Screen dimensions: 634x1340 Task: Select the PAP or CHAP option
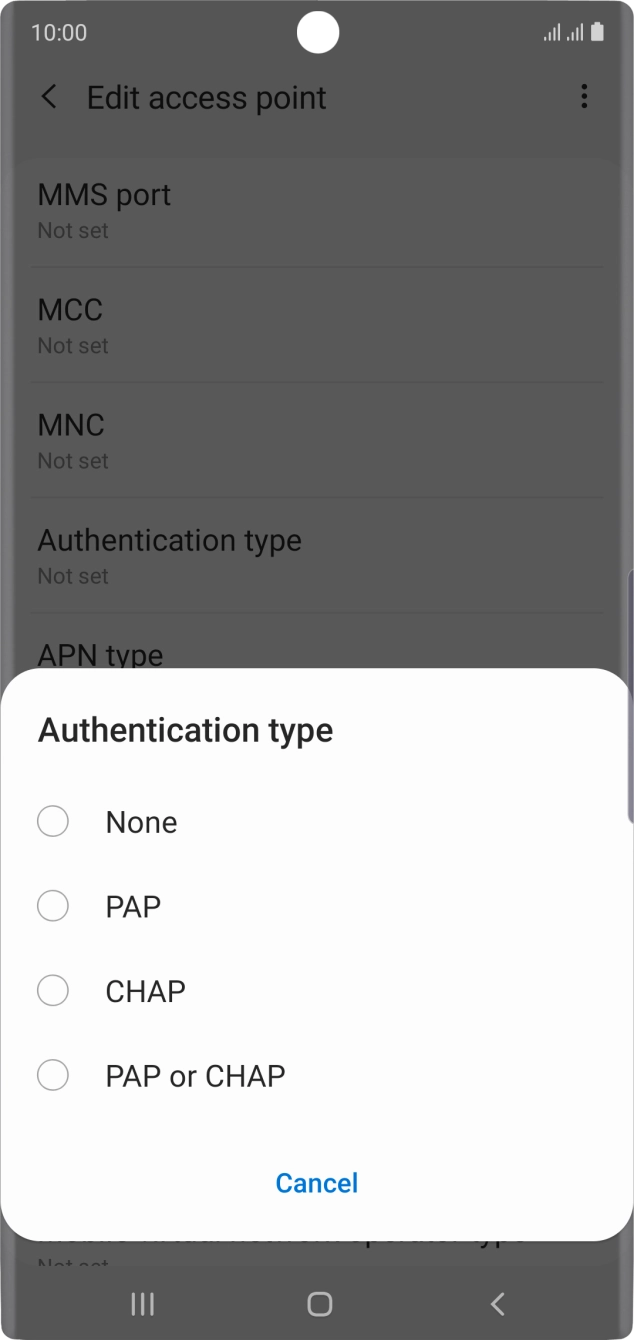tap(53, 1076)
